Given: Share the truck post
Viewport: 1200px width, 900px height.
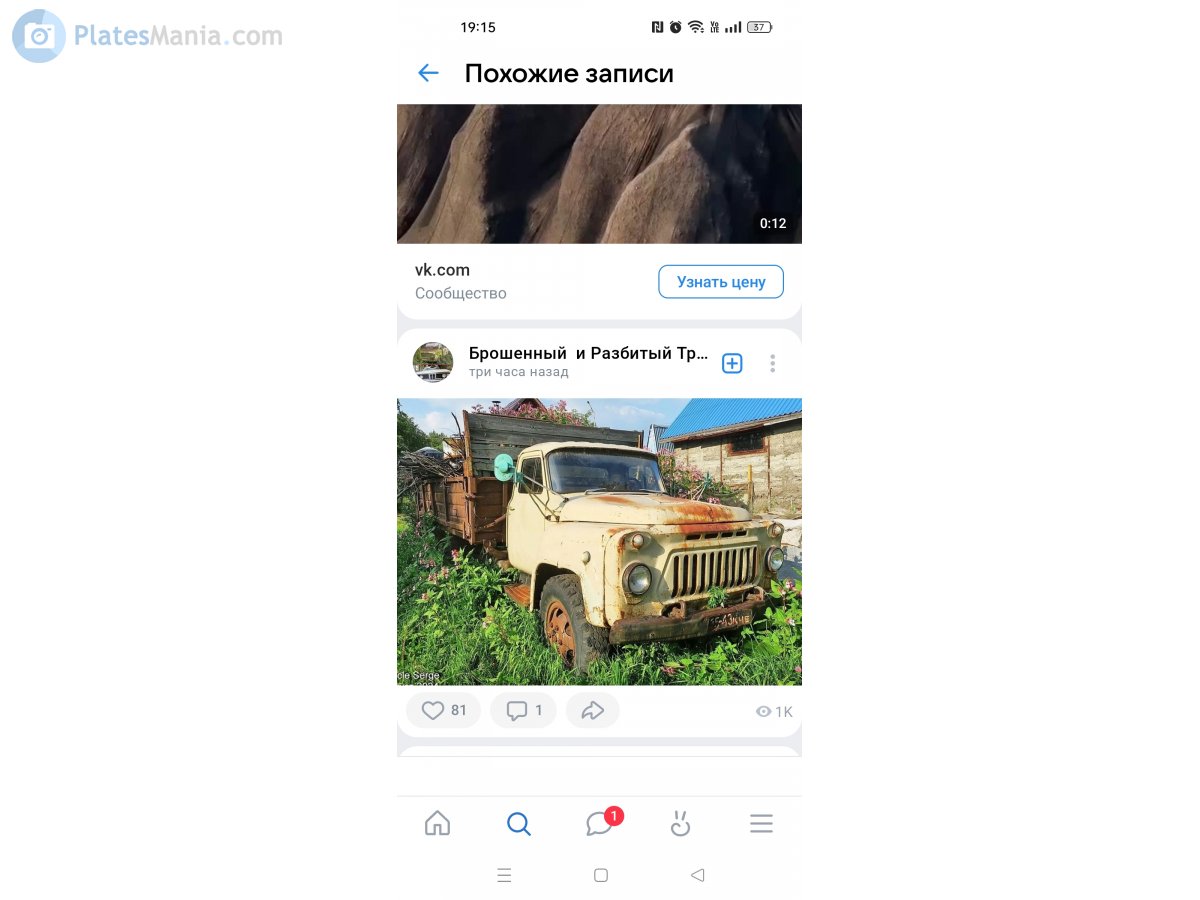Looking at the screenshot, I should [593, 711].
